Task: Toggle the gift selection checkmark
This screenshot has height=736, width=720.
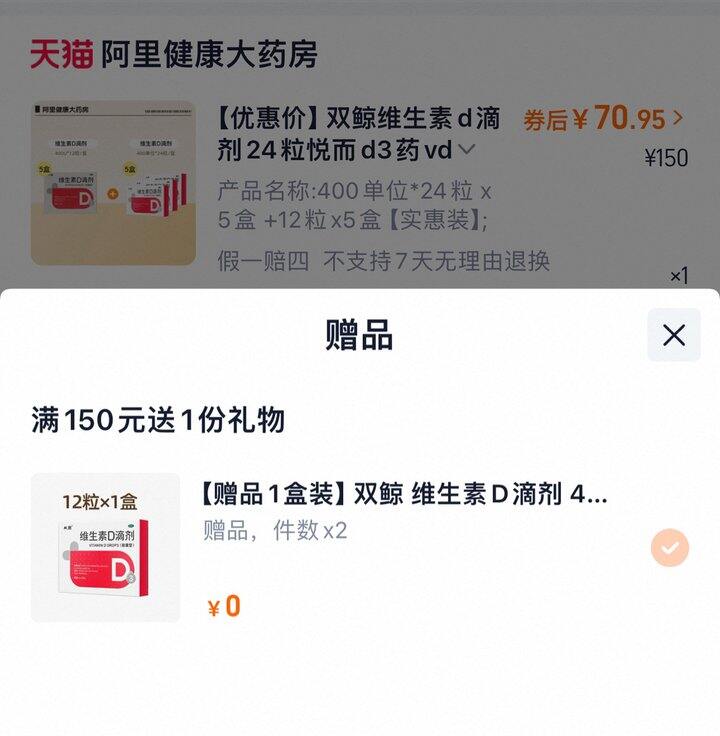Action: (x=669, y=548)
